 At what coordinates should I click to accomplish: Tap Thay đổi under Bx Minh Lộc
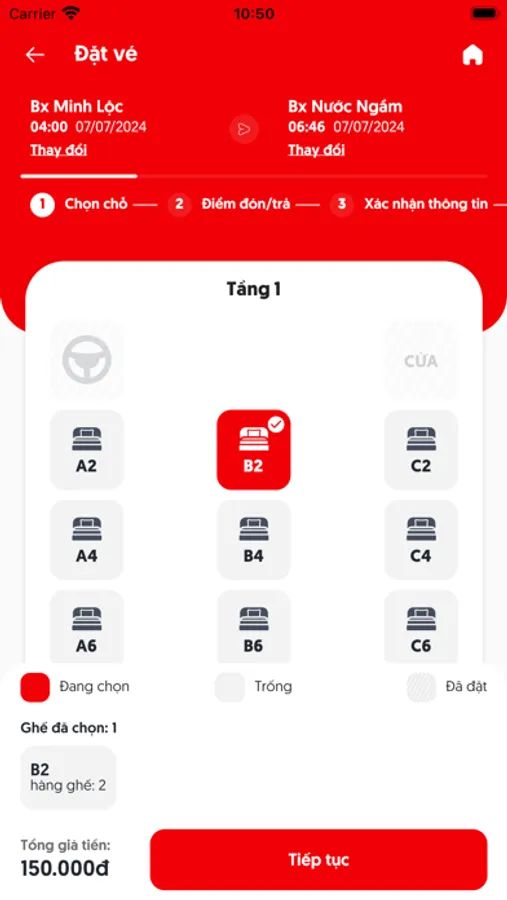tap(59, 150)
